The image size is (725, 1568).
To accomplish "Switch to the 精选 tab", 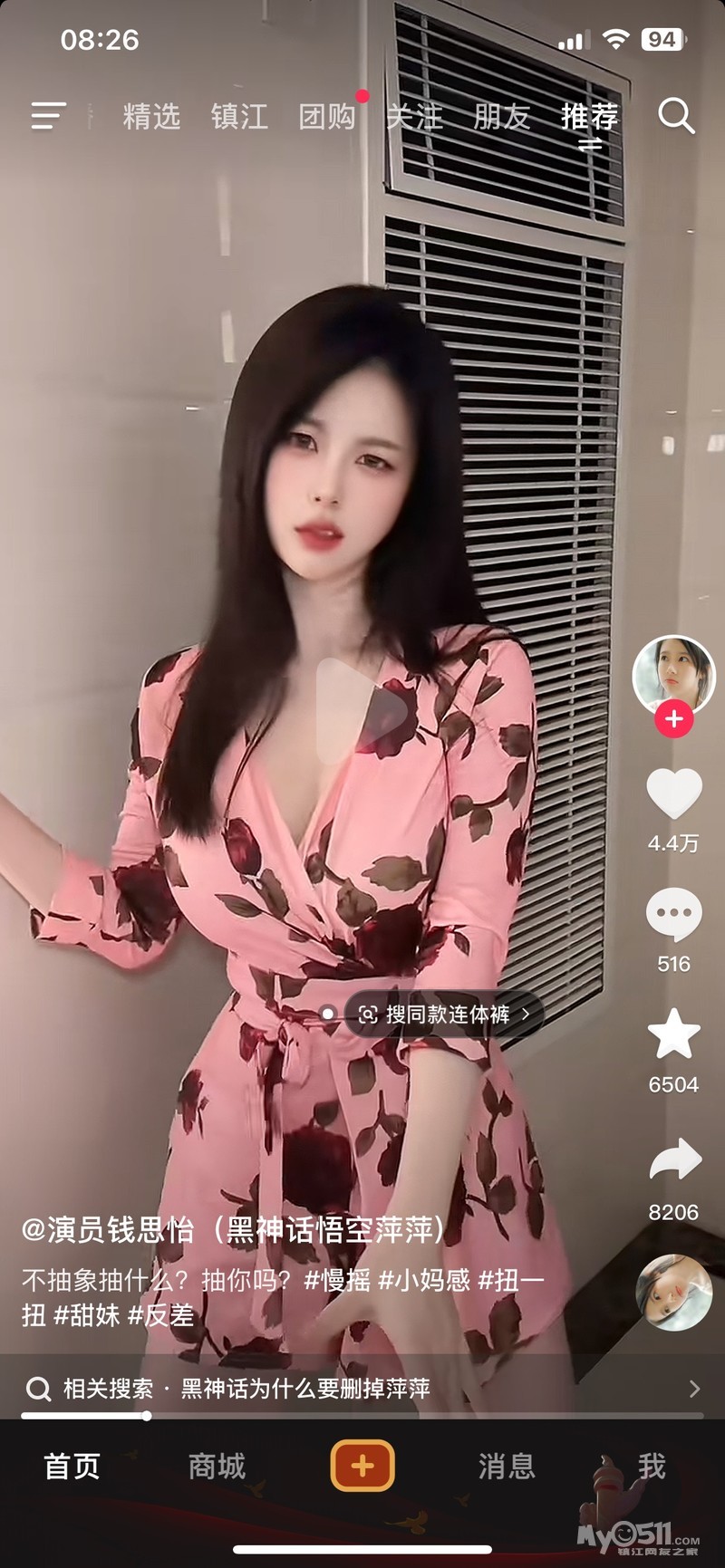I will (151, 117).
